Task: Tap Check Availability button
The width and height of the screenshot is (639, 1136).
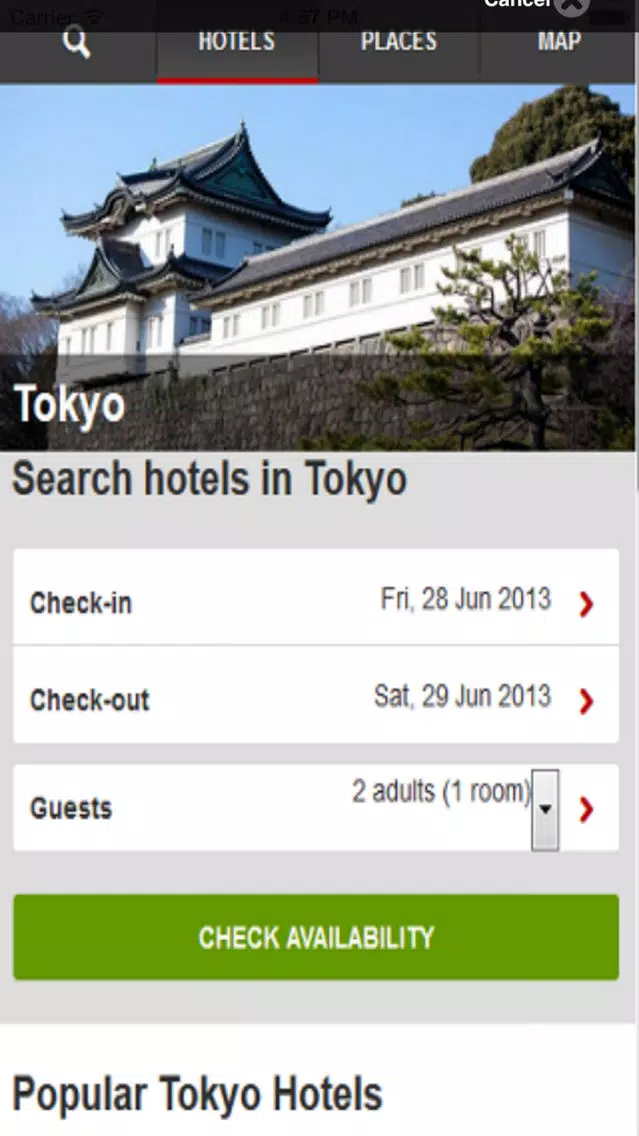Action: (x=316, y=937)
